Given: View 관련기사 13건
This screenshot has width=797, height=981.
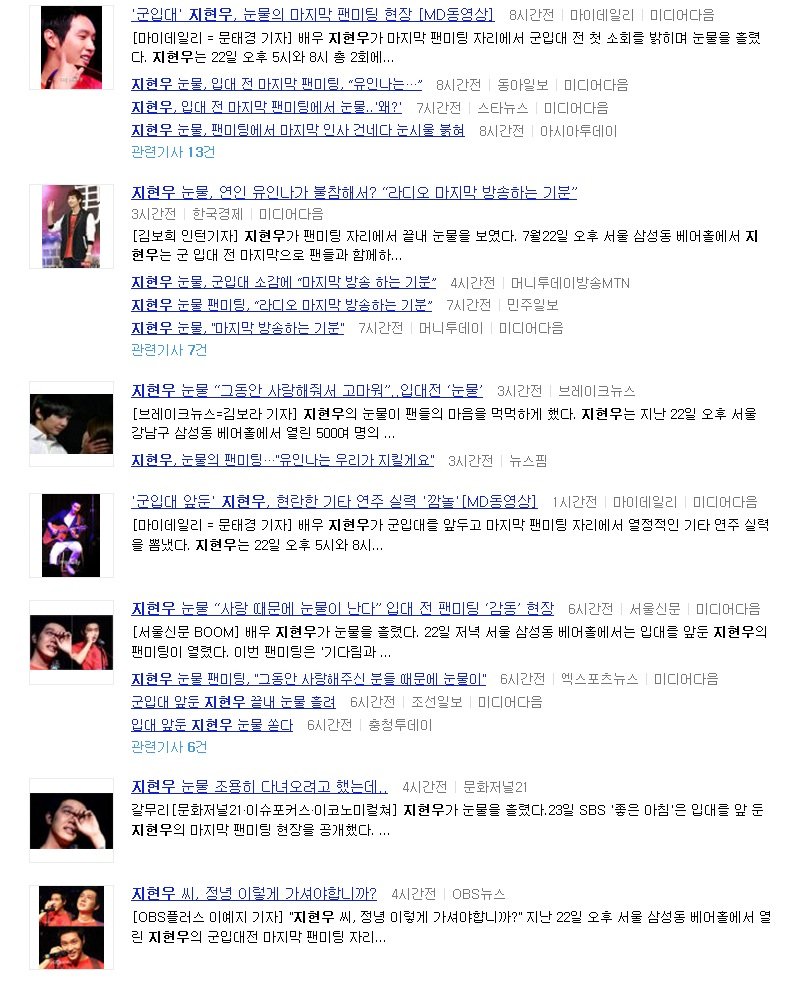Looking at the screenshot, I should tap(172, 152).
